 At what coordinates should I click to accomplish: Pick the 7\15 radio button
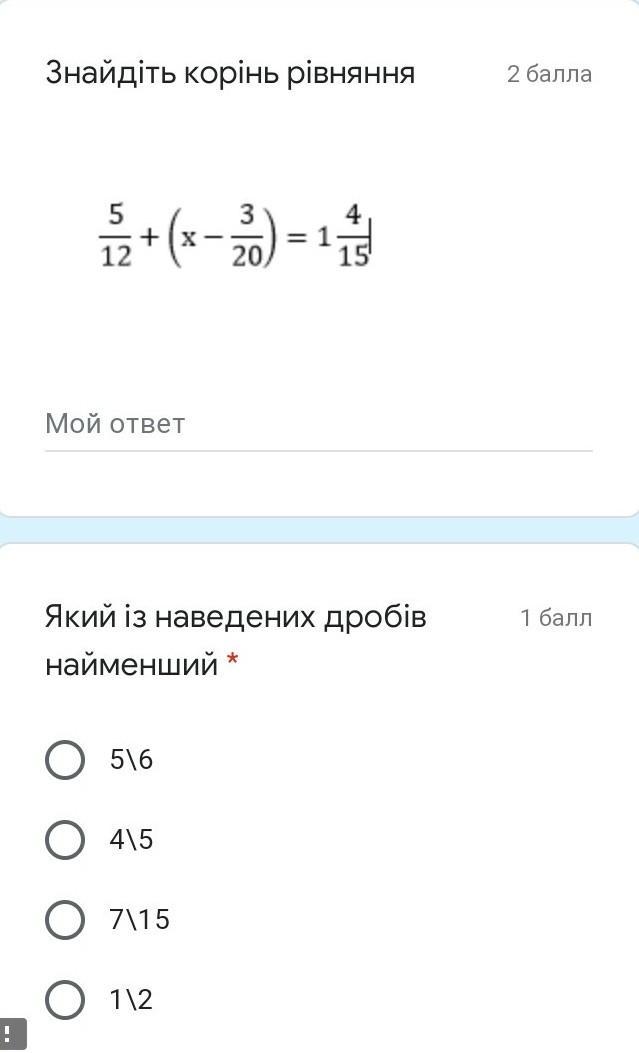65,920
